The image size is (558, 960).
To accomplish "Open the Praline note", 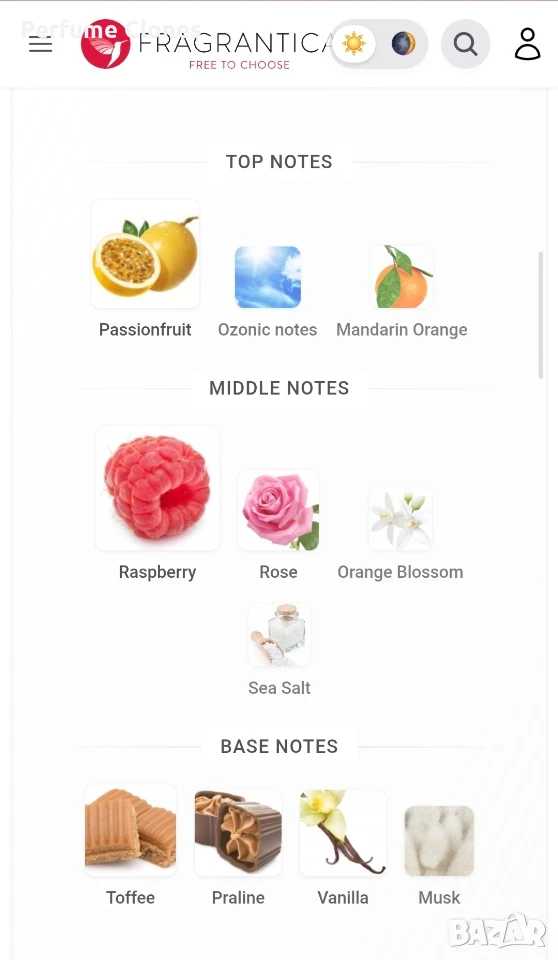I will point(238,849).
